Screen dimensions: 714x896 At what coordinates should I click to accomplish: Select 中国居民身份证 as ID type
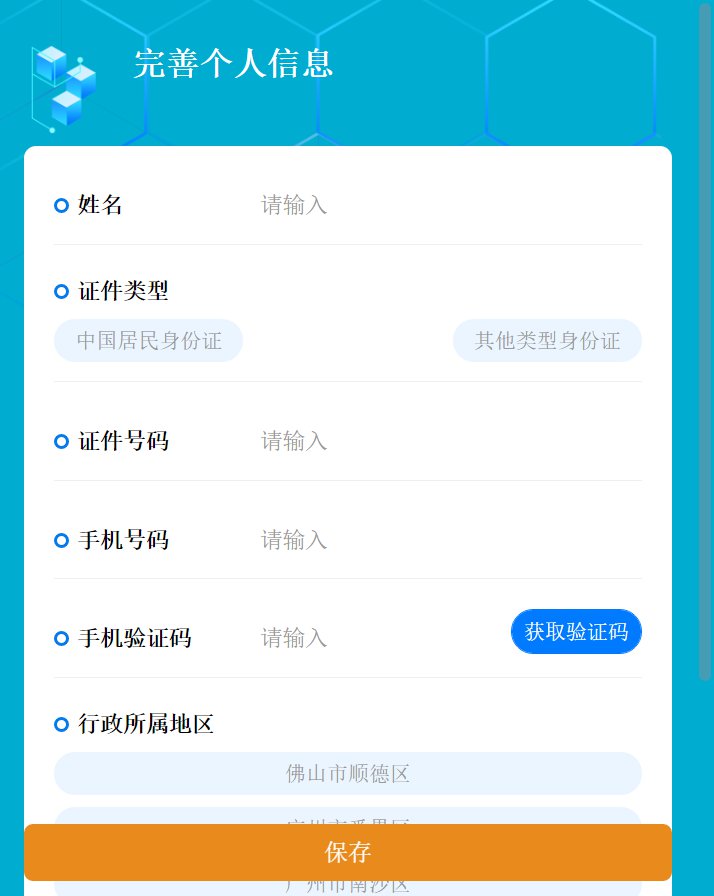pos(148,340)
